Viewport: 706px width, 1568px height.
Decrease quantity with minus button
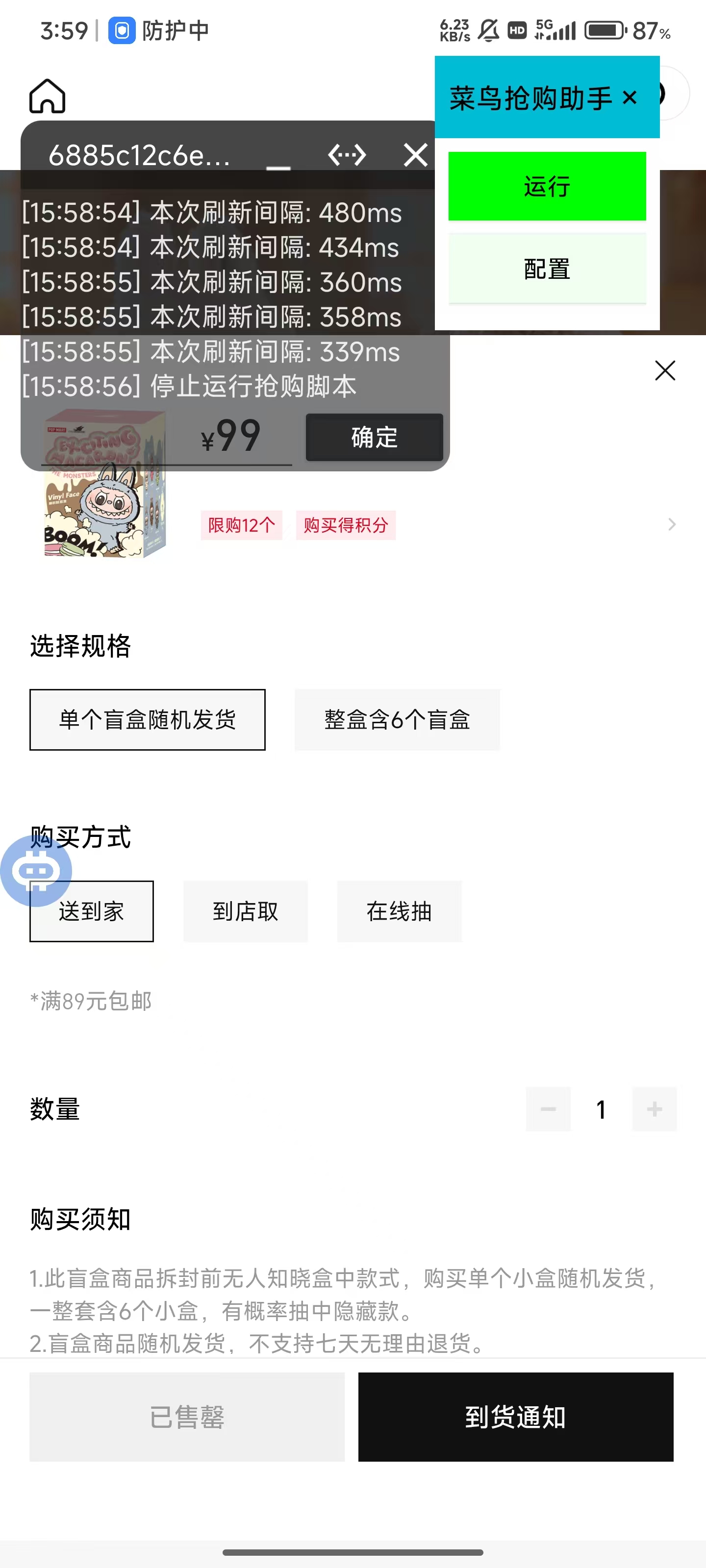click(x=548, y=1109)
